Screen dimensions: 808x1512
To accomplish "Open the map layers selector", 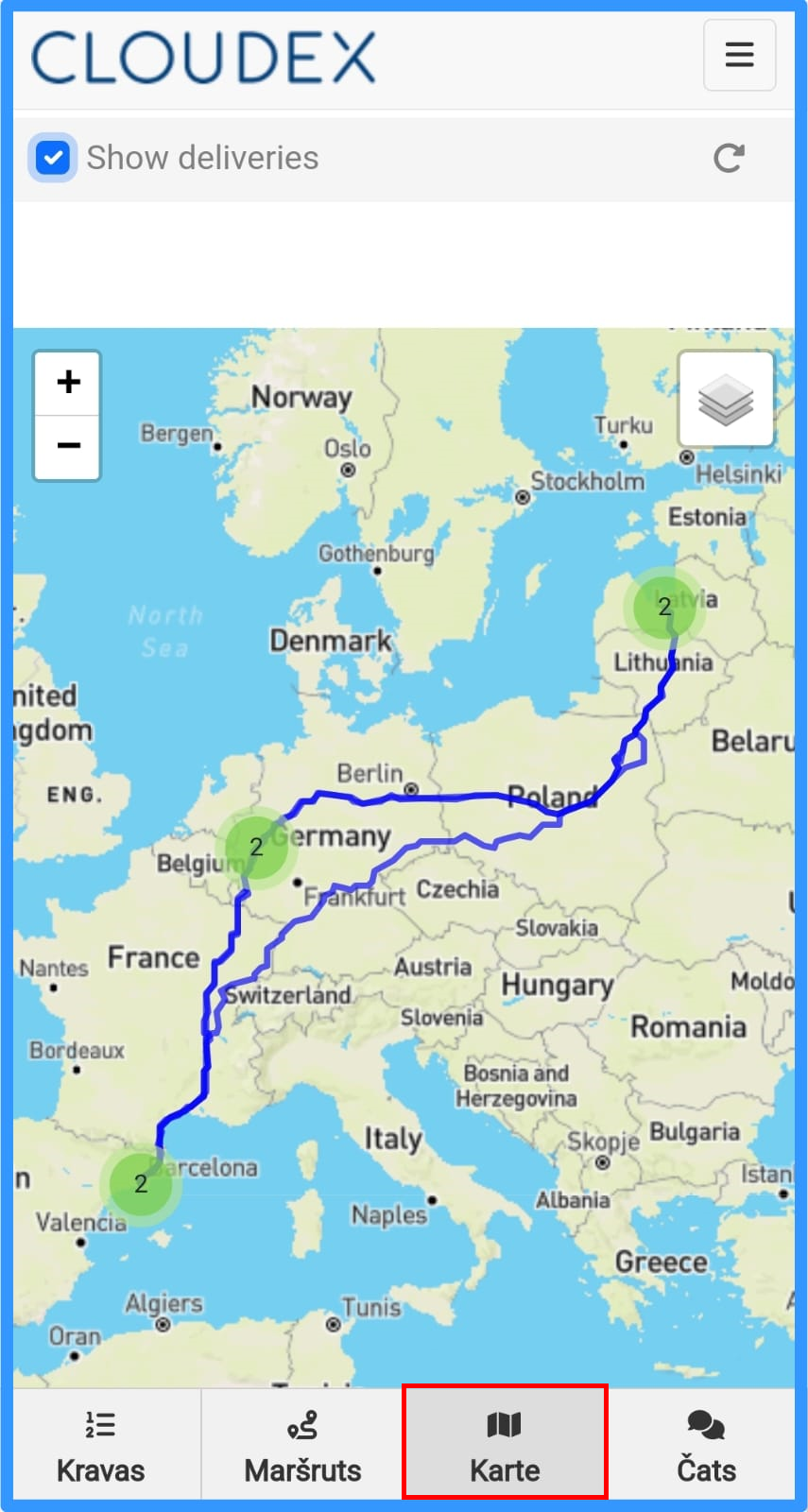I will [x=726, y=399].
